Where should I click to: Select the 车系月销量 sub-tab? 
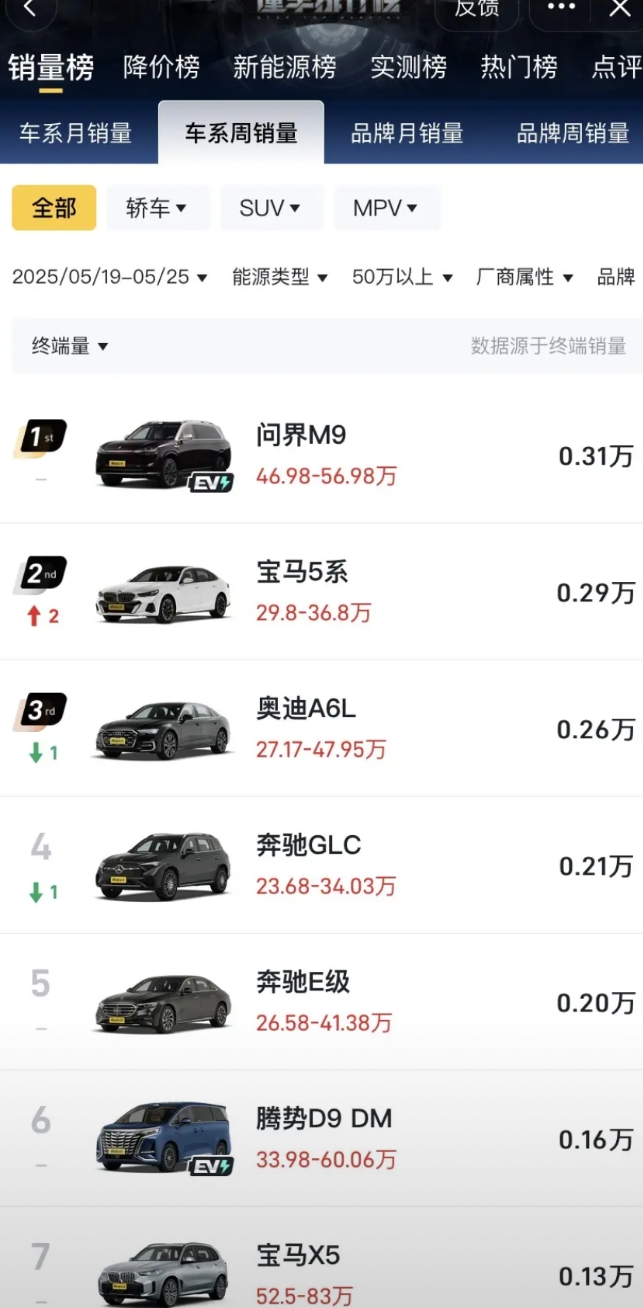pyautogui.click(x=76, y=133)
